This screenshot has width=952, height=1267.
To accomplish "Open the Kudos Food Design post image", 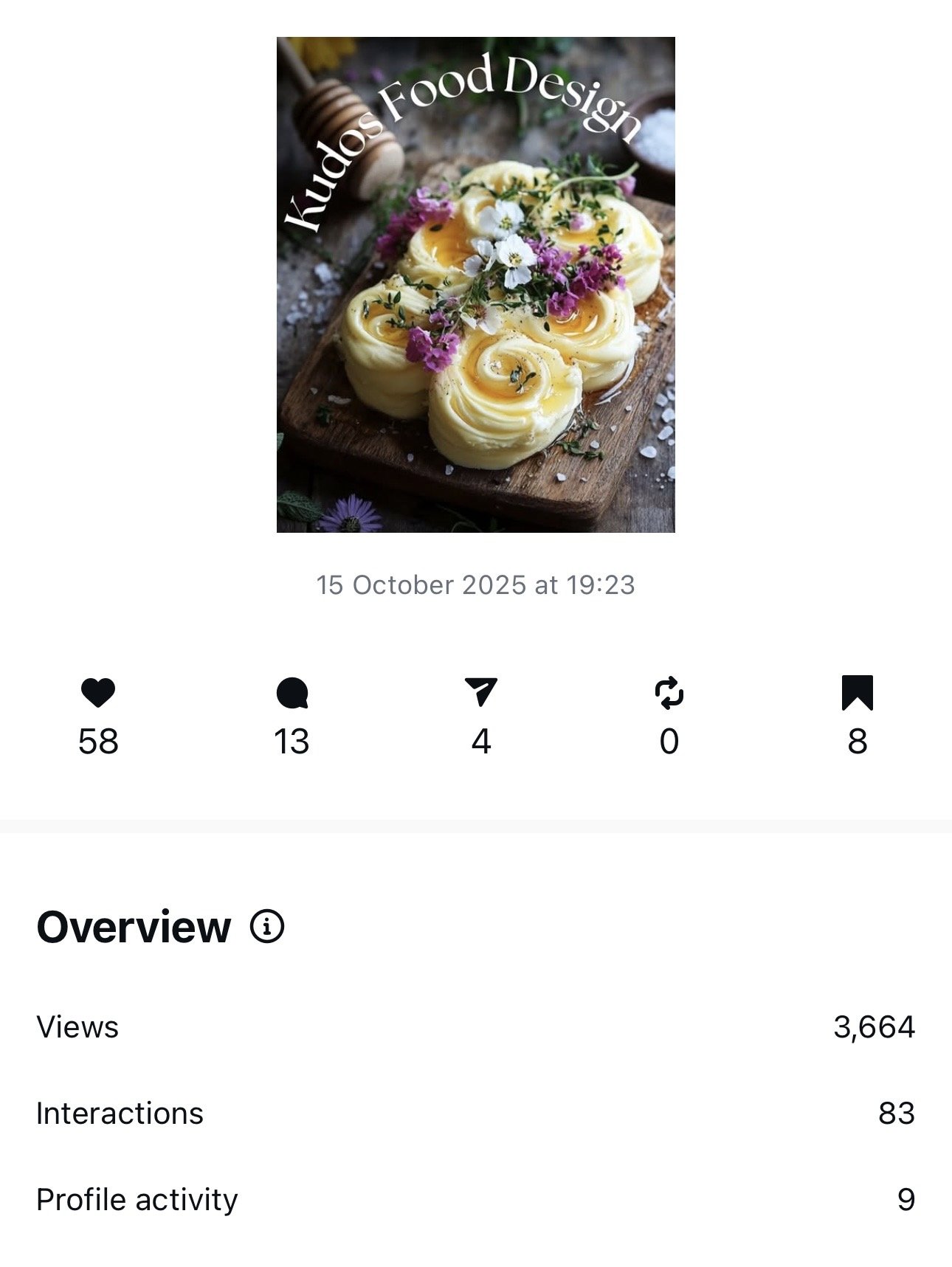I will pos(475,285).
